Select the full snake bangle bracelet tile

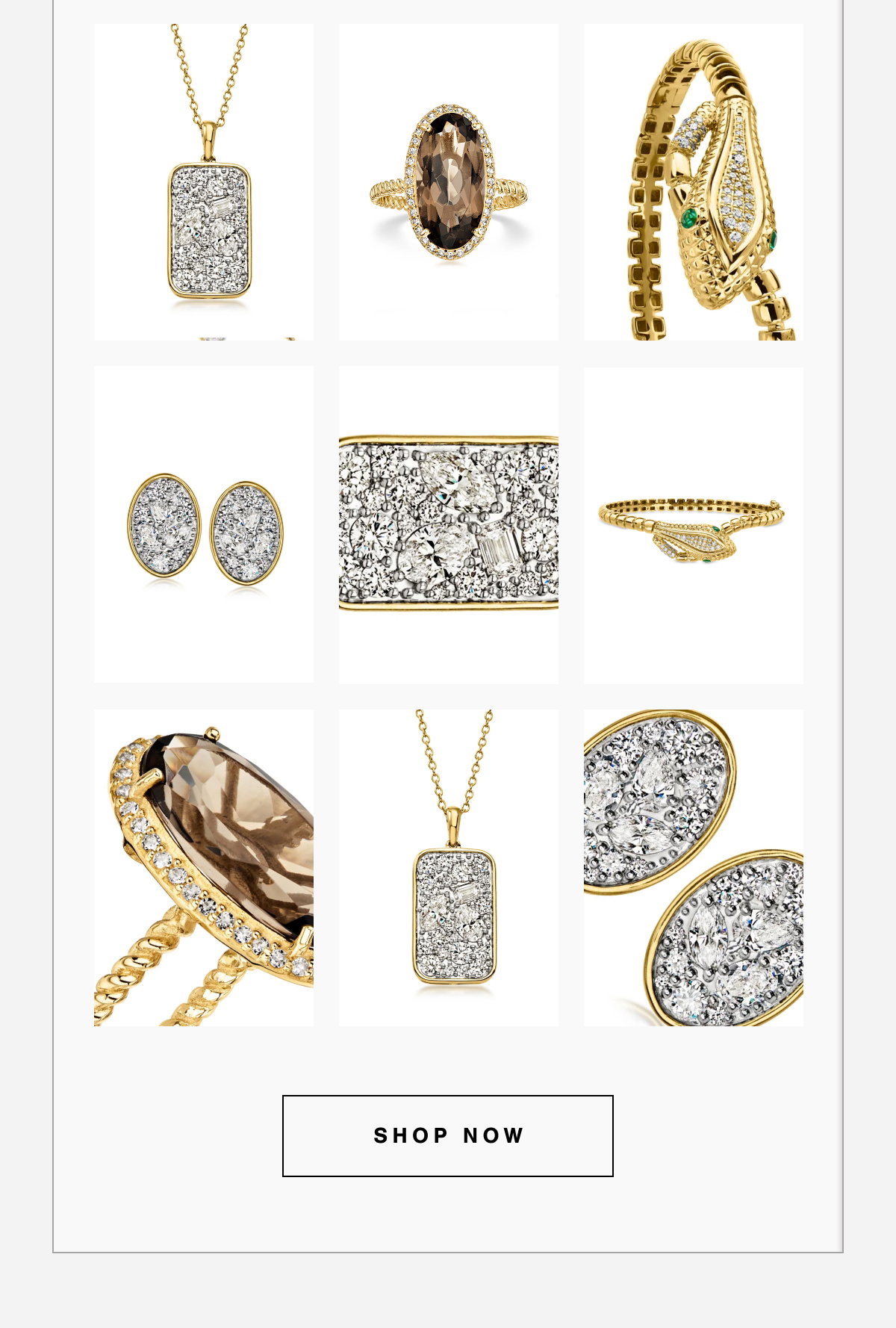pos(694,525)
